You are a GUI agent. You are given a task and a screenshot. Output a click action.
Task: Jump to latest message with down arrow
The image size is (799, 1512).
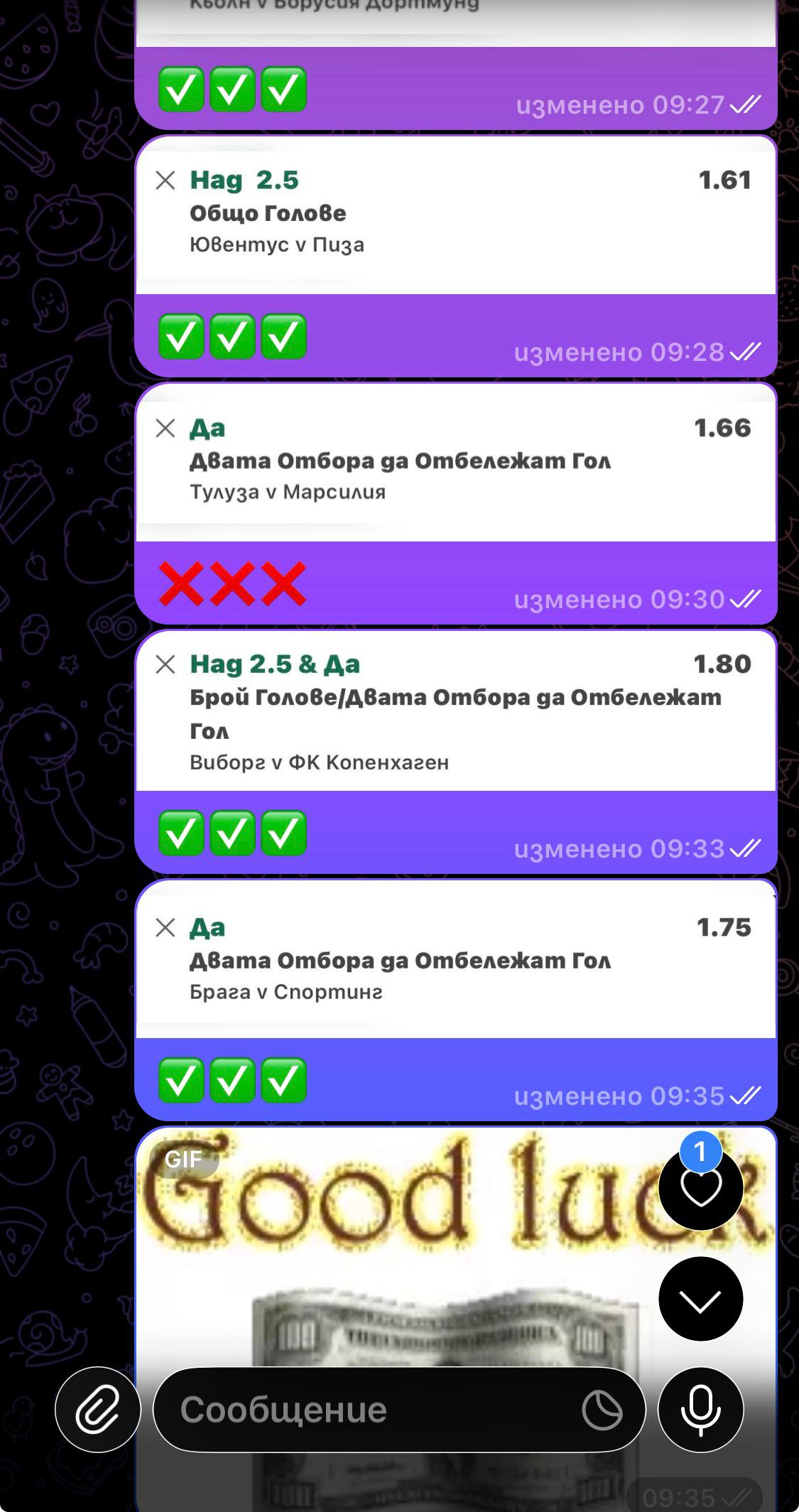click(700, 1300)
